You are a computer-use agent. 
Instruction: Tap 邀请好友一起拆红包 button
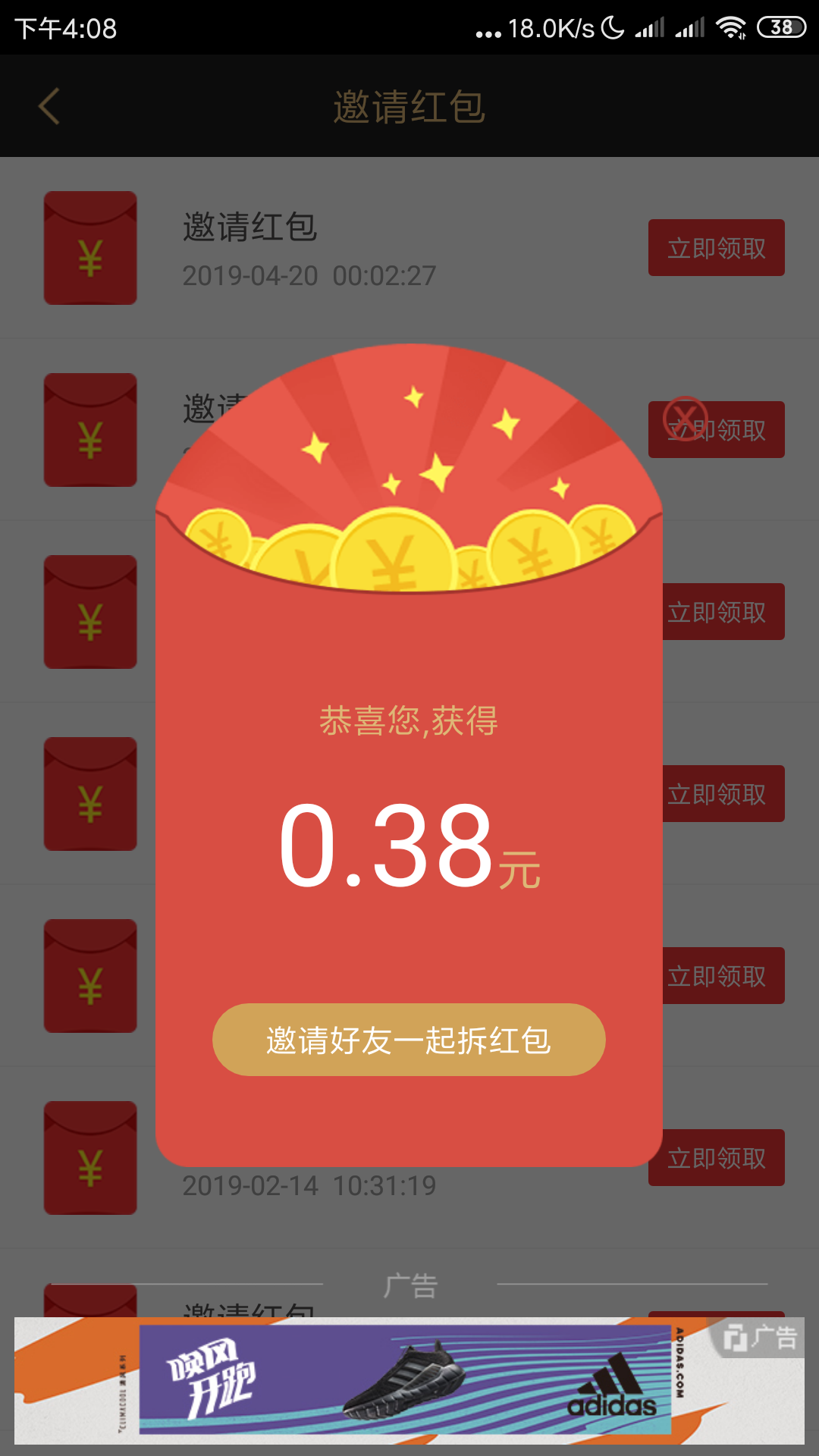pos(409,1040)
